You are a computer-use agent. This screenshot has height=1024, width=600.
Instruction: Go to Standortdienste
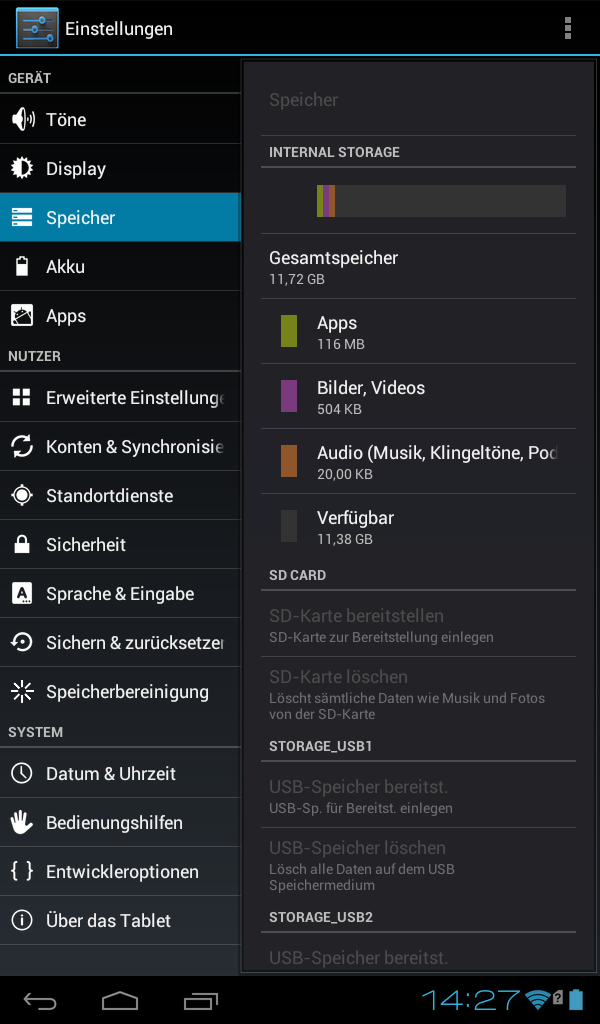120,496
